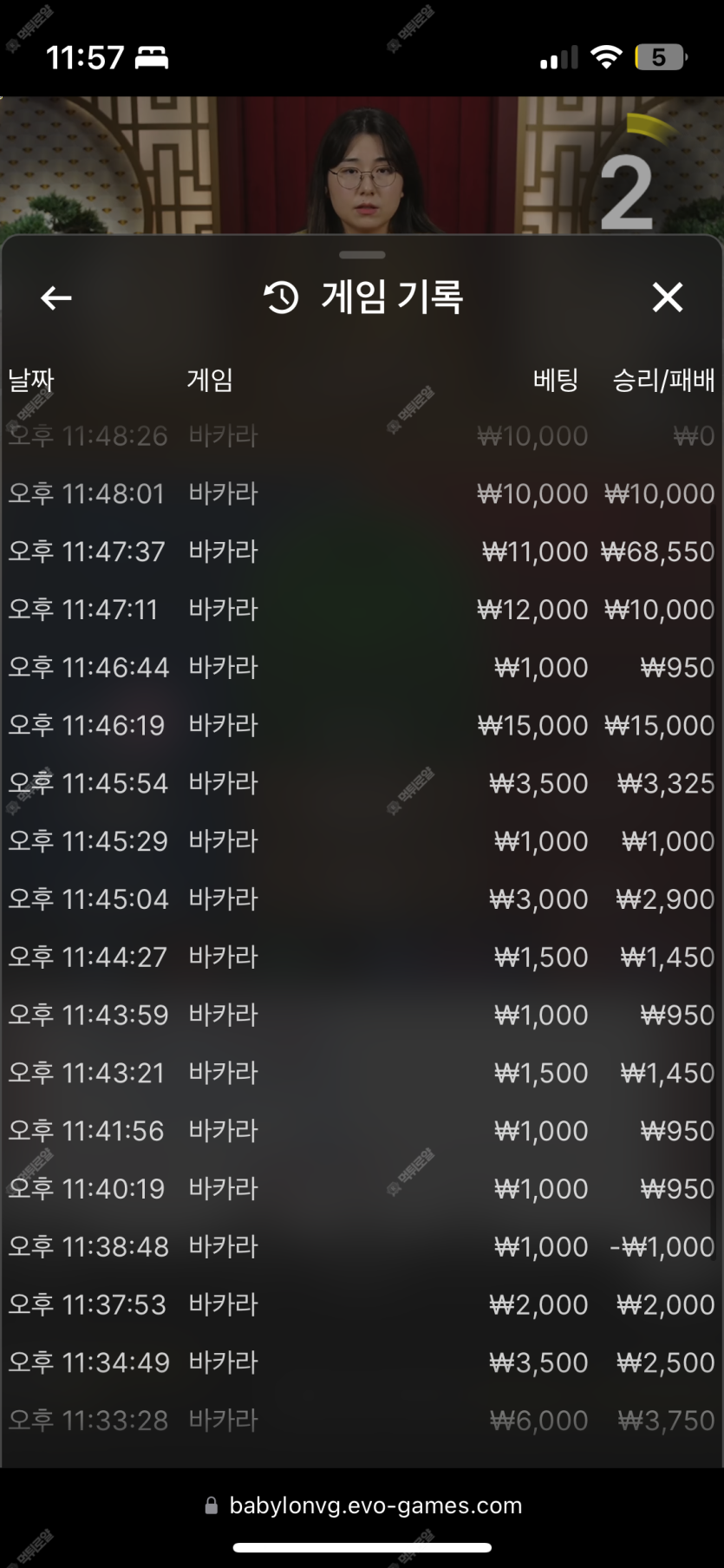Open the 오후 11:45:04 바카라 record
Screen dimensions: 724x1568
click(362, 899)
